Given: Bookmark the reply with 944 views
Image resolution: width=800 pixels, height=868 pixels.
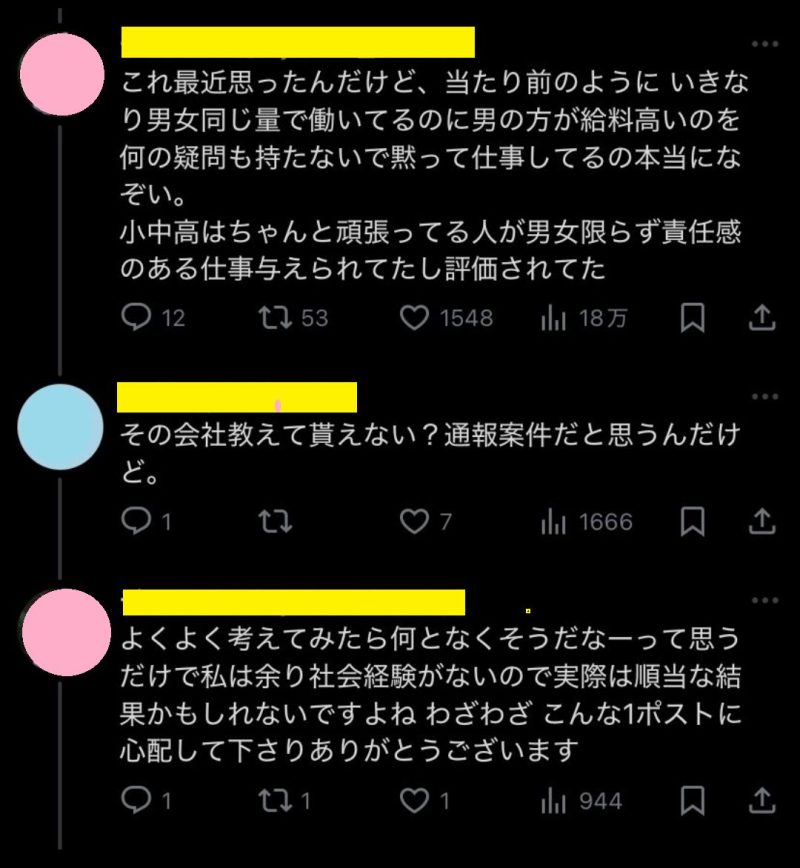Looking at the screenshot, I should tap(692, 801).
